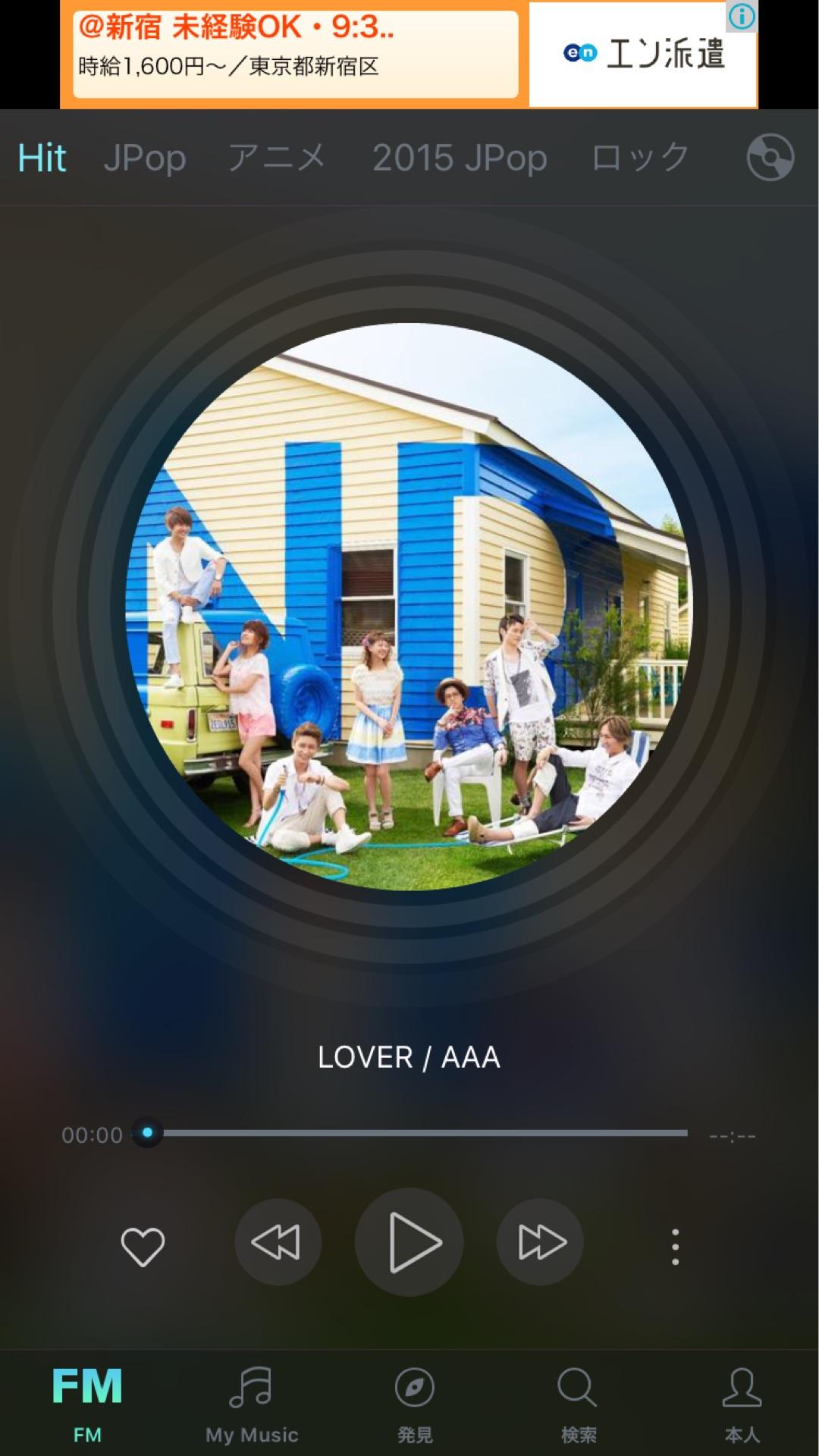Play the song LOVER by AAA
This screenshot has width=819, height=1456.
point(409,1242)
